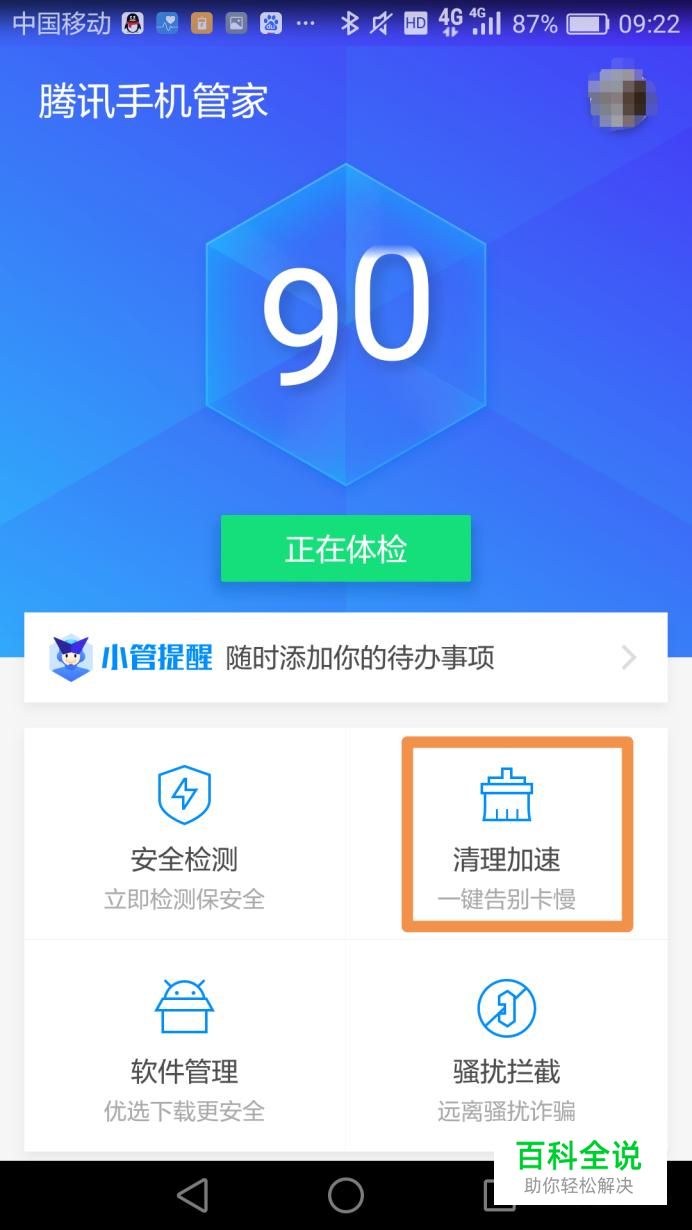Open 安全检测 security scan
This screenshot has width=692, height=1230.
185,835
